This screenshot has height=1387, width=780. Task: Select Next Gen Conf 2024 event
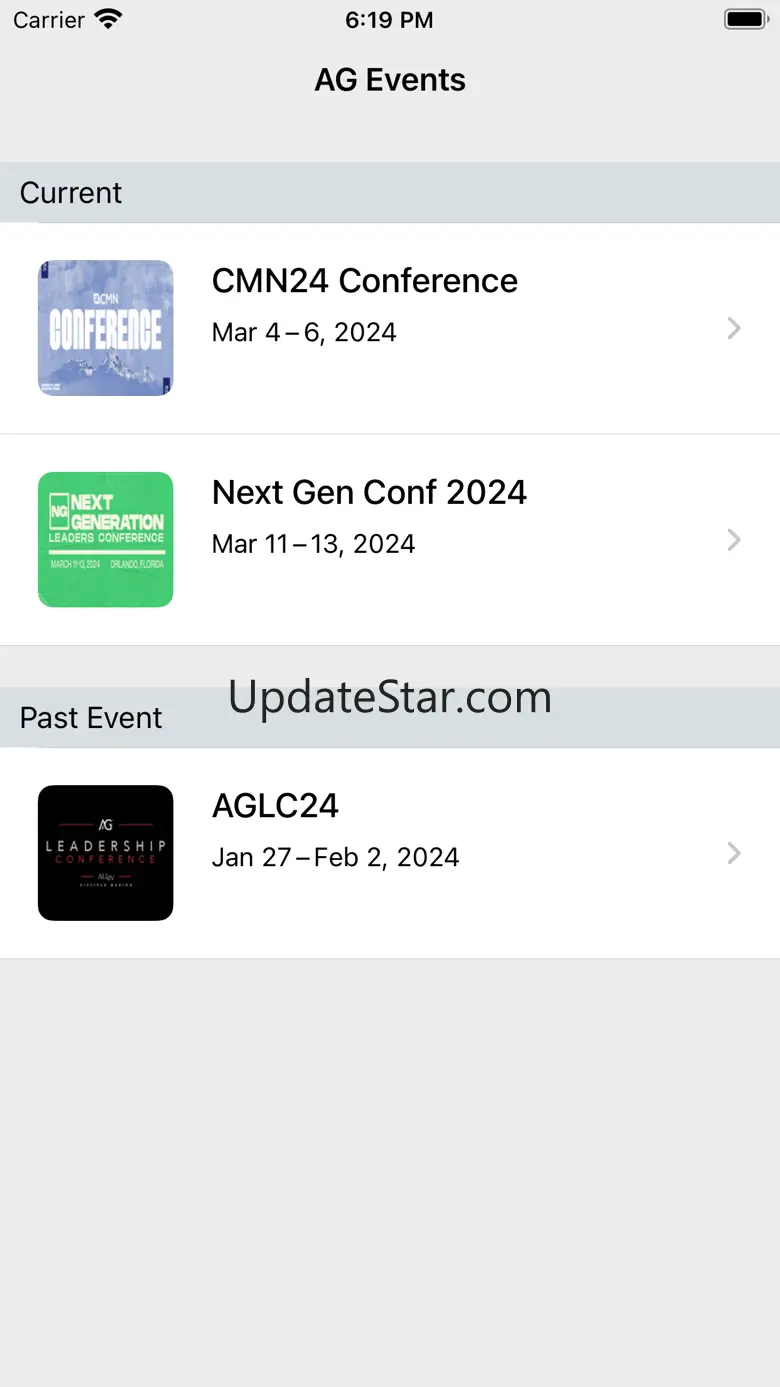point(389,540)
